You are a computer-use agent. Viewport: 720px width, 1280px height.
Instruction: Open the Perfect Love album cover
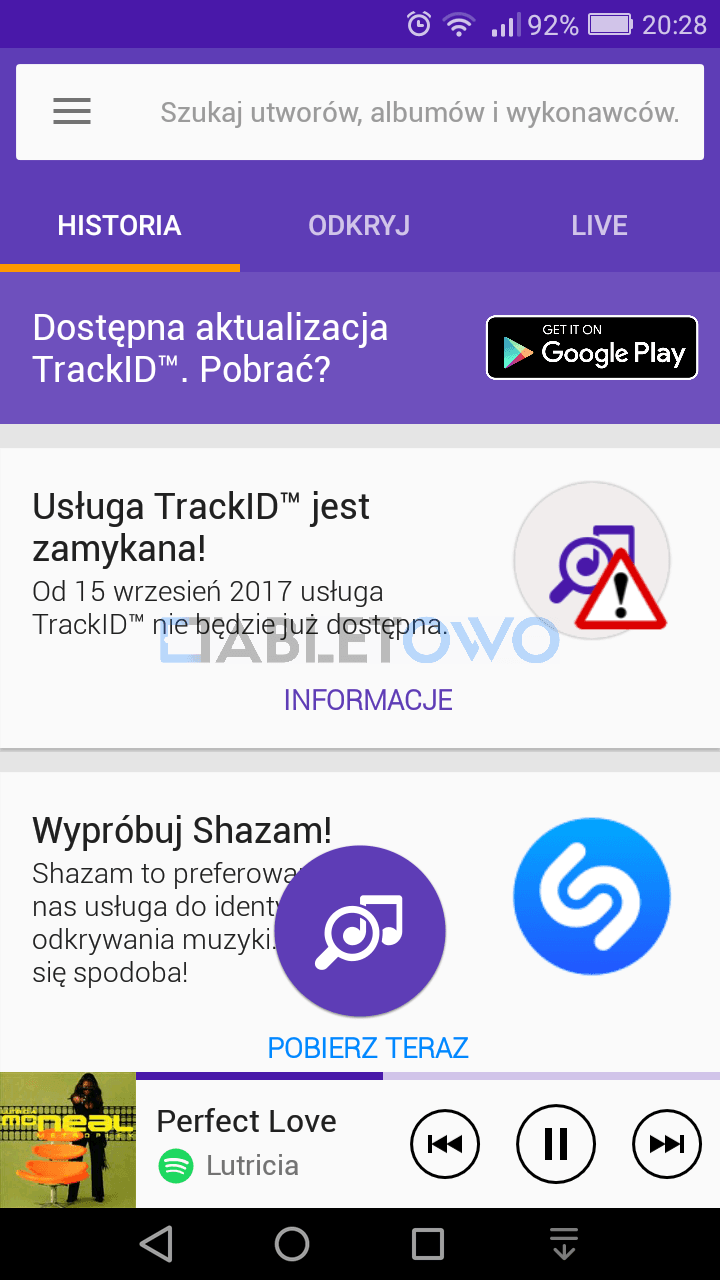68,1140
